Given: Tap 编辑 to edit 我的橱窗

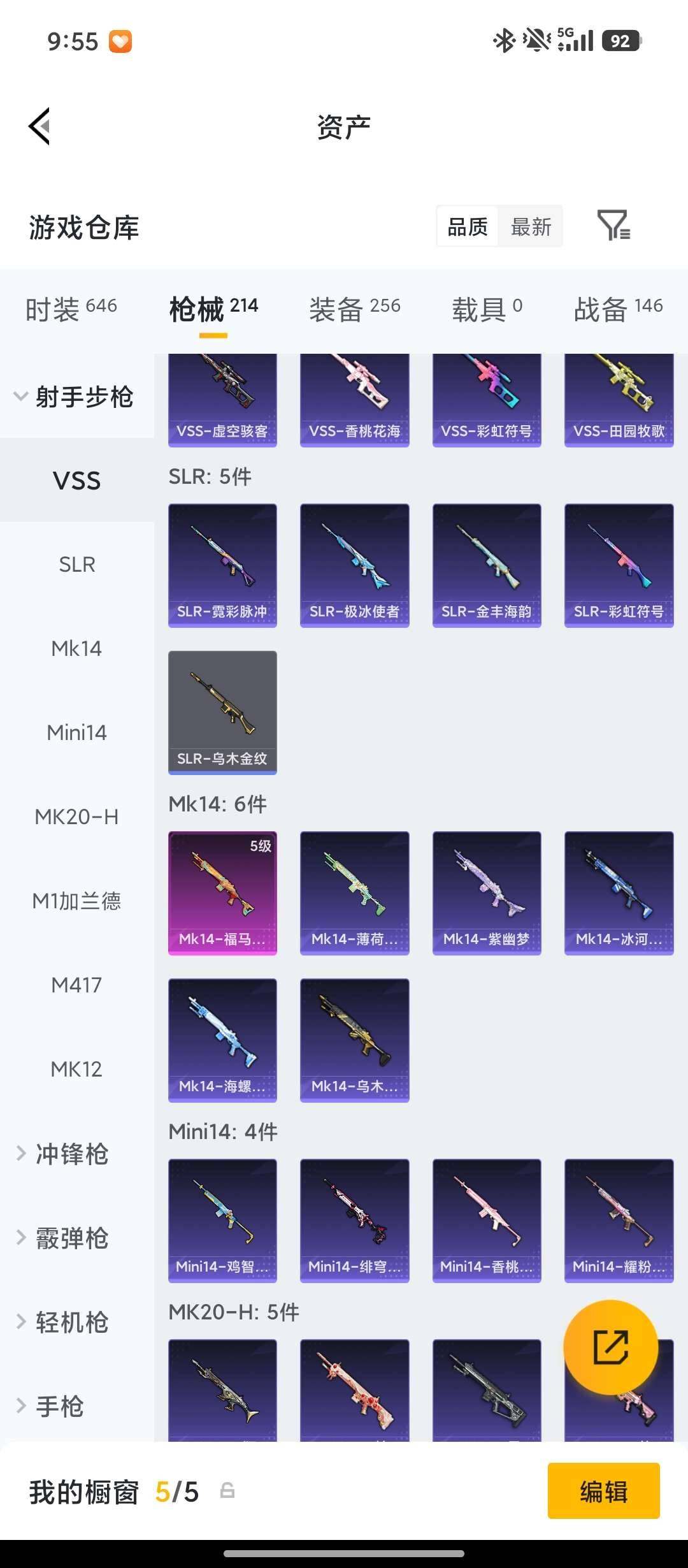Looking at the screenshot, I should click(603, 1491).
